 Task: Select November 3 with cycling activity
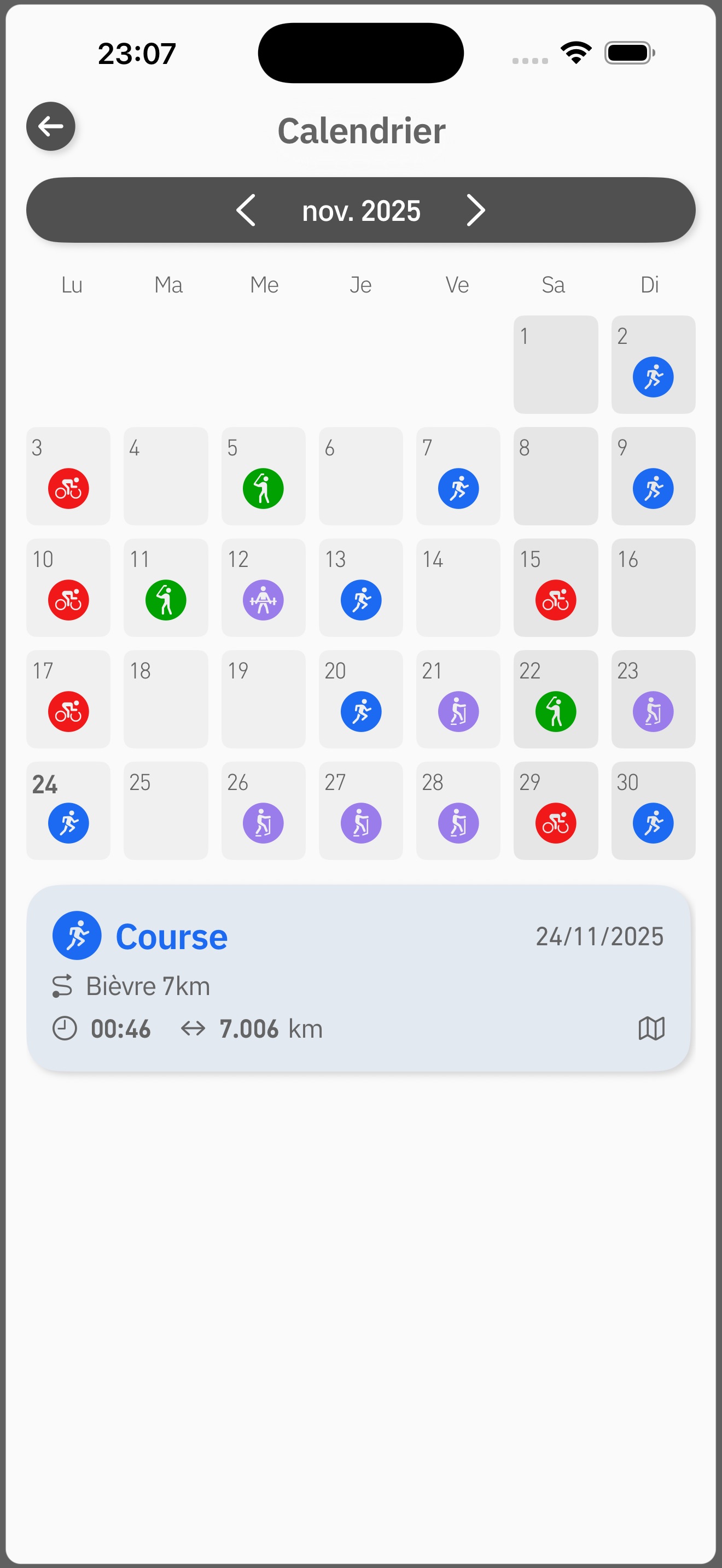[x=68, y=476]
